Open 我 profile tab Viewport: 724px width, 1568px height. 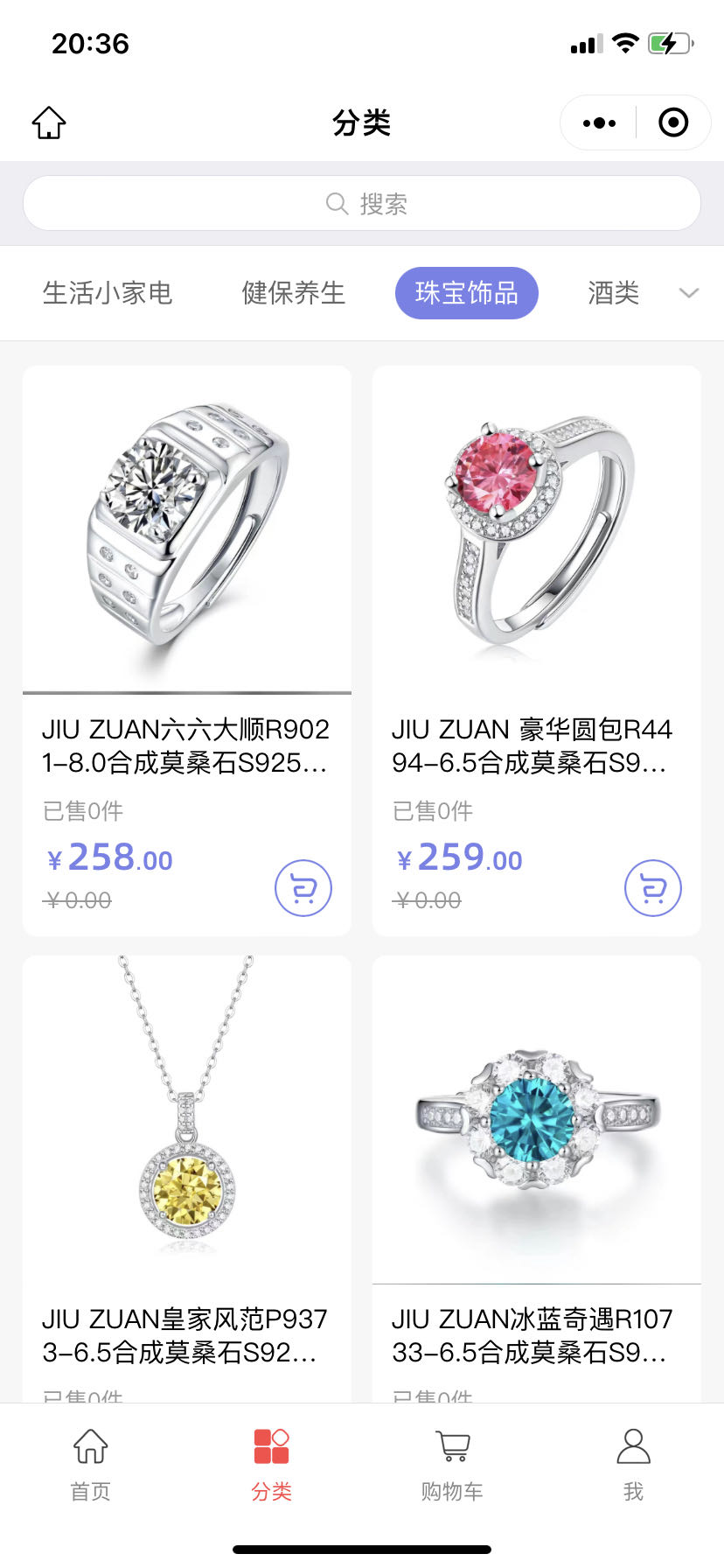(x=633, y=1461)
